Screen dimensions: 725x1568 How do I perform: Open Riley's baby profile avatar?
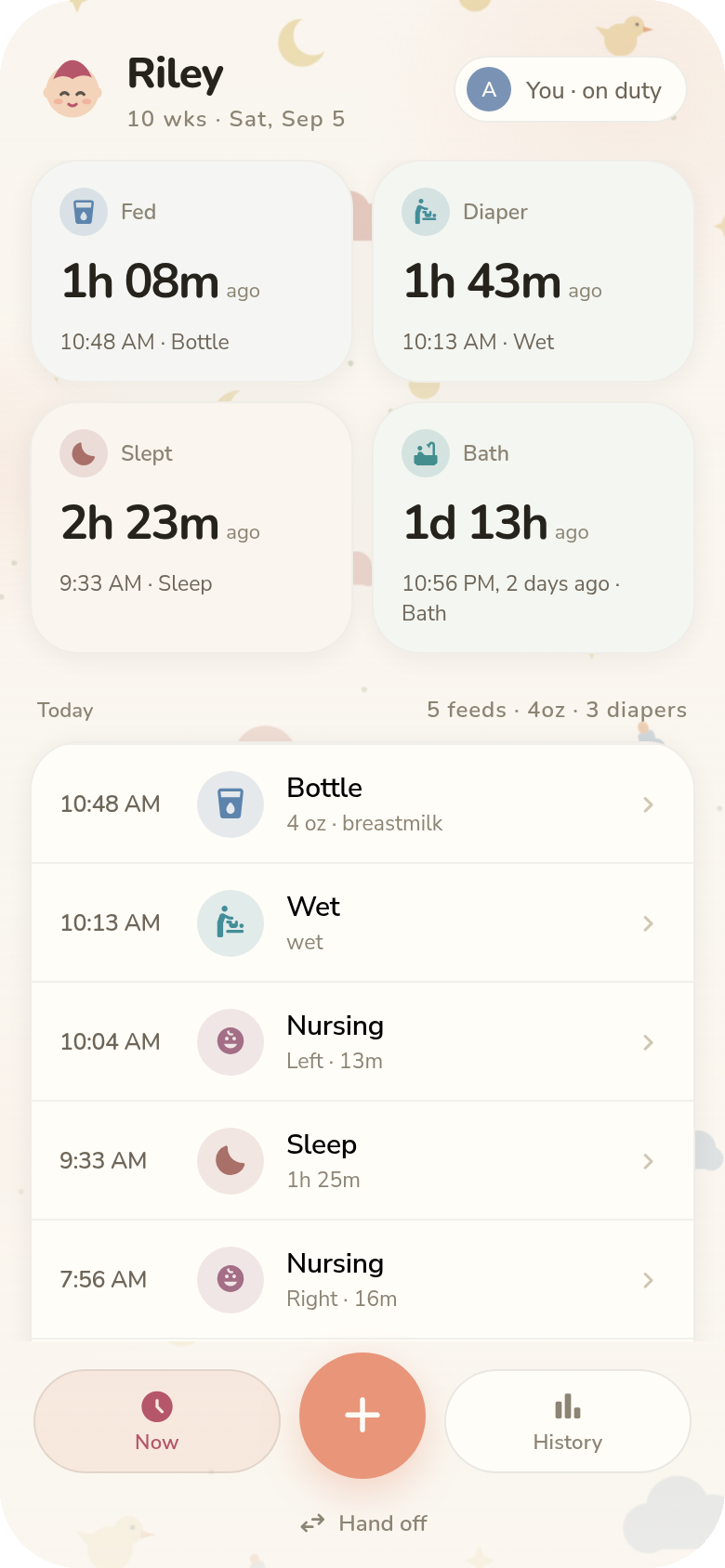pos(72,89)
